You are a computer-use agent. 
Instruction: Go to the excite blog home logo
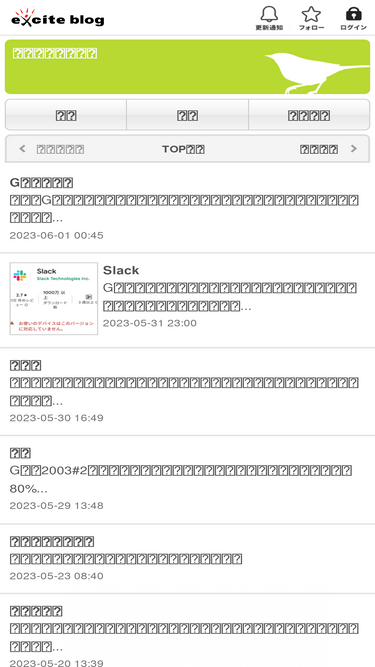point(58,18)
